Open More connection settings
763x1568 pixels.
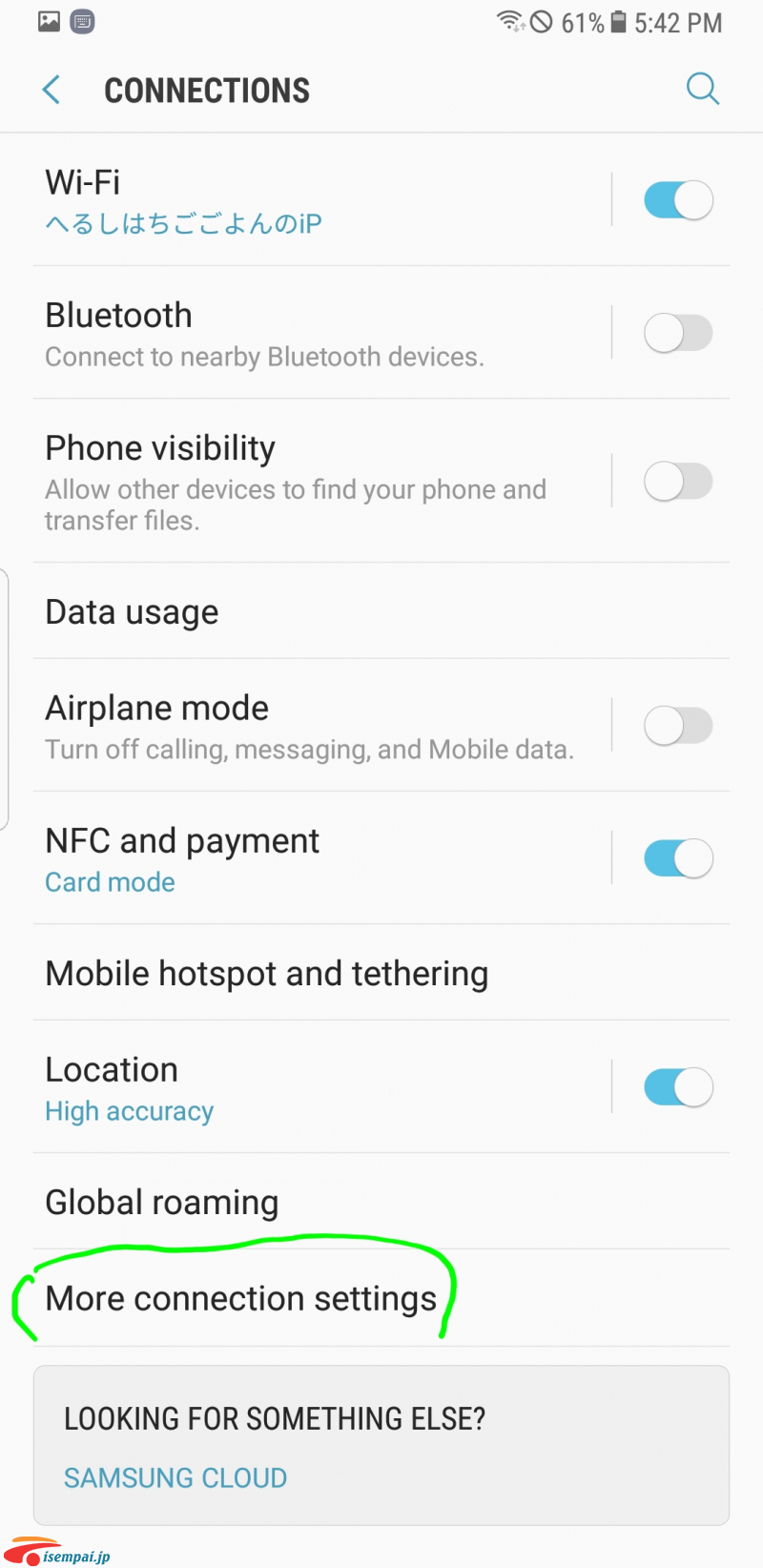coord(241,1299)
